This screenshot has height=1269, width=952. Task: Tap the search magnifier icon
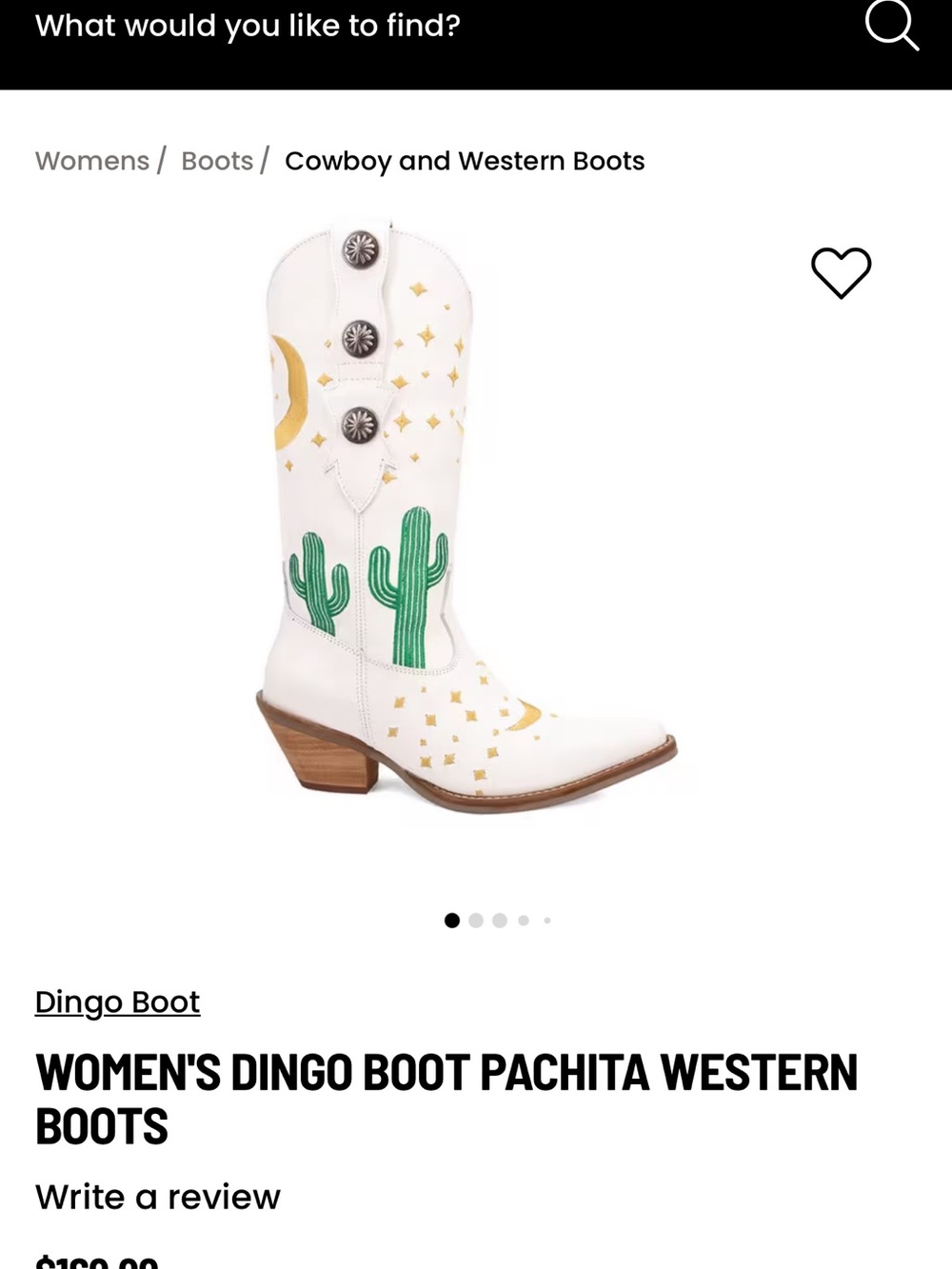click(x=891, y=24)
